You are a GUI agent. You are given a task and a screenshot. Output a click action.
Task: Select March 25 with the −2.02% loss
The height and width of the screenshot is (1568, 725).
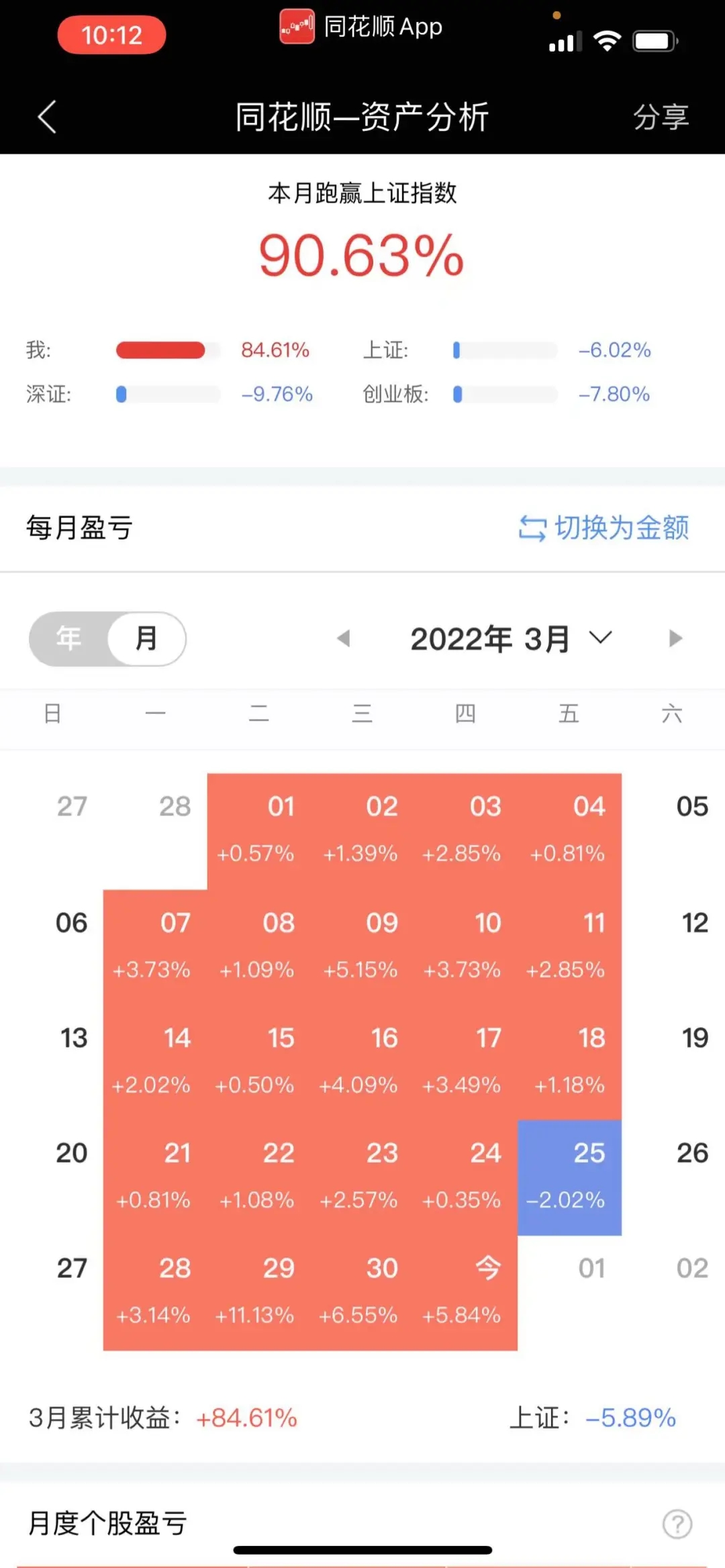(569, 1177)
